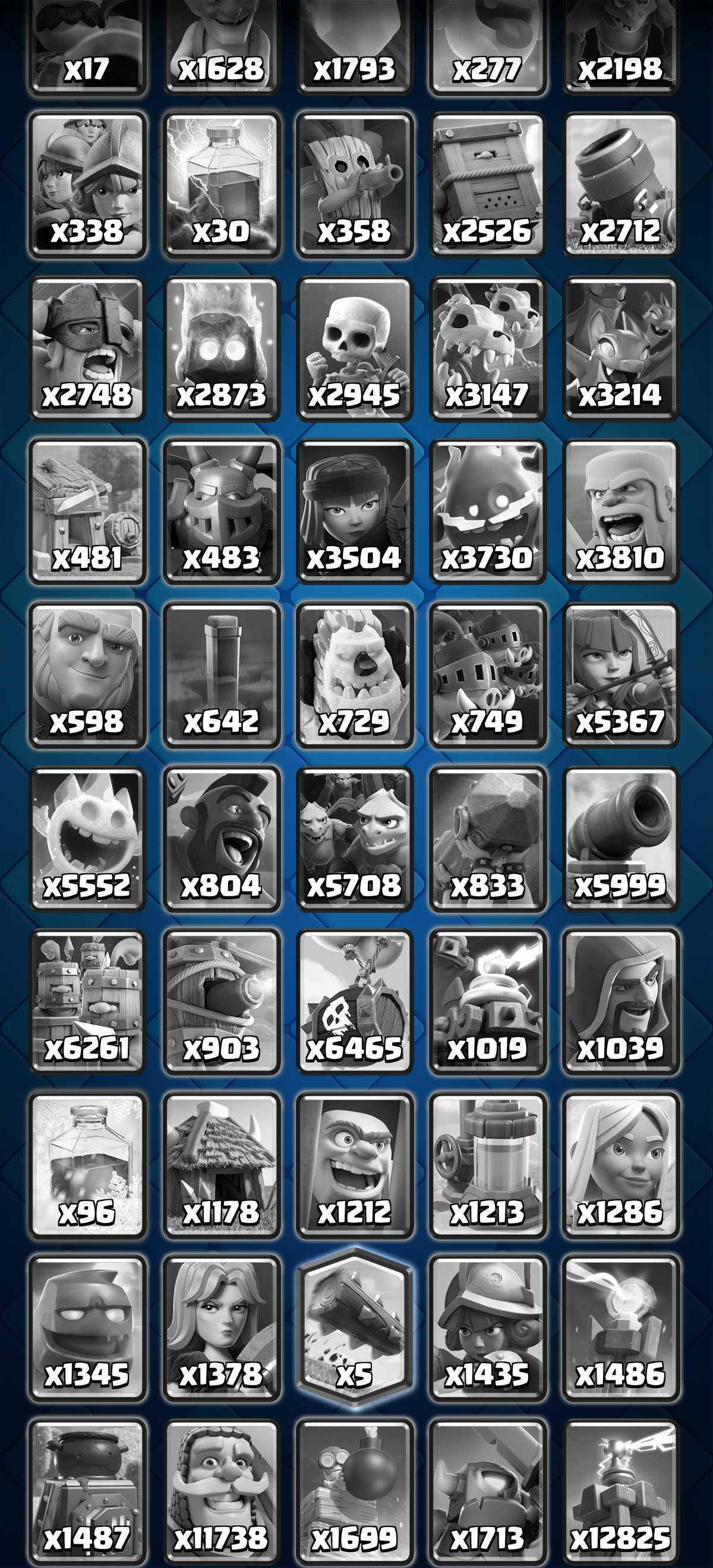Select the Ice Spirit card x5552
The image size is (713, 1568).
[x=87, y=839]
